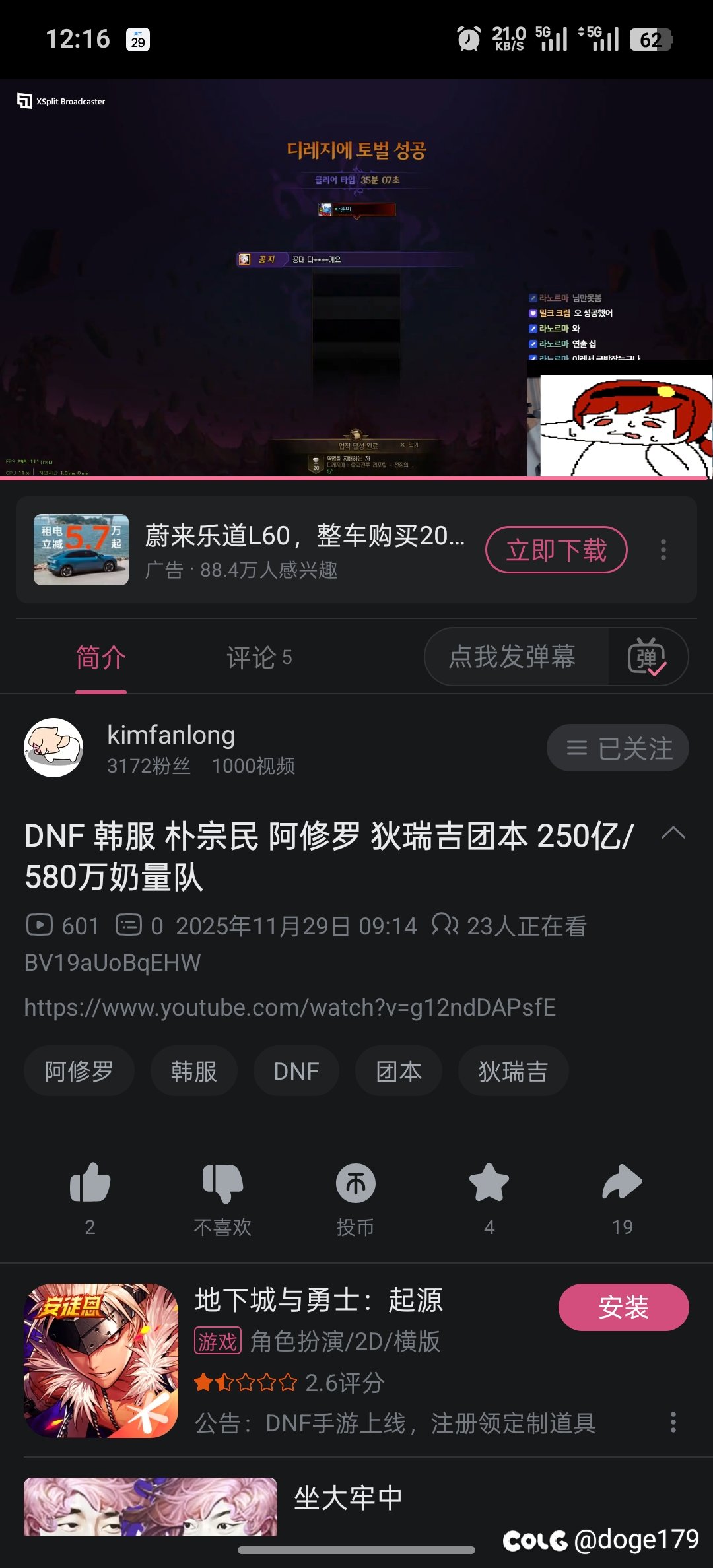This screenshot has height=1568, width=713.
Task: Open kimfanlong's avatar profile picture
Action: (54, 746)
